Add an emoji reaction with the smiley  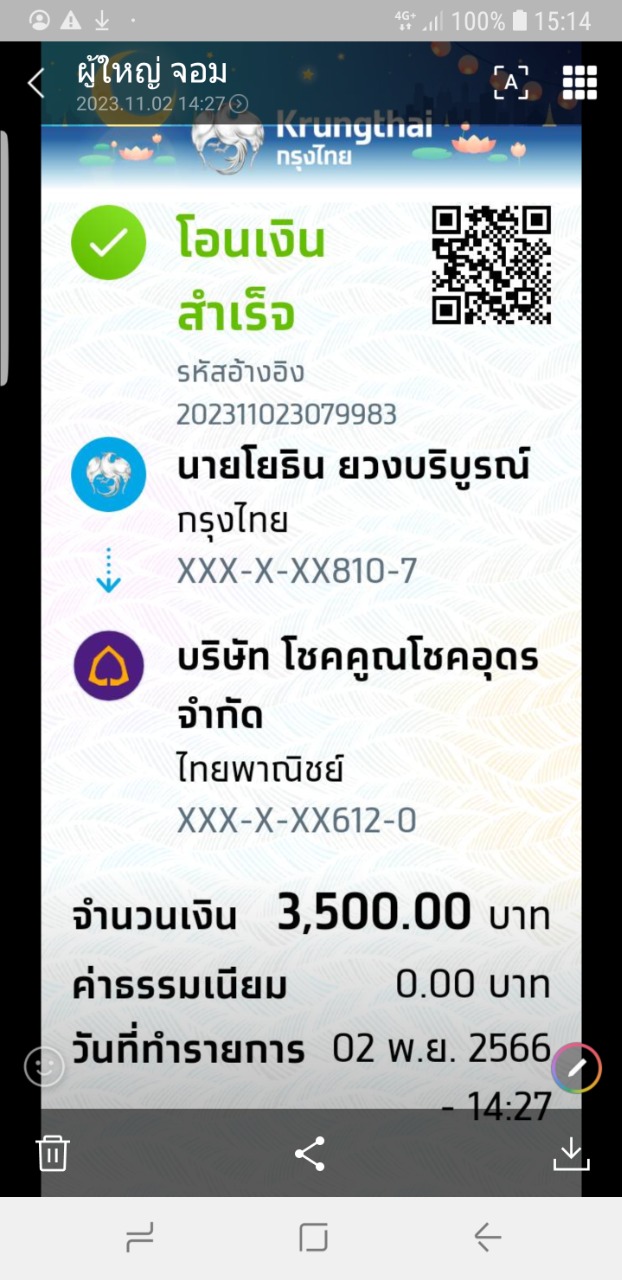pos(44,1068)
